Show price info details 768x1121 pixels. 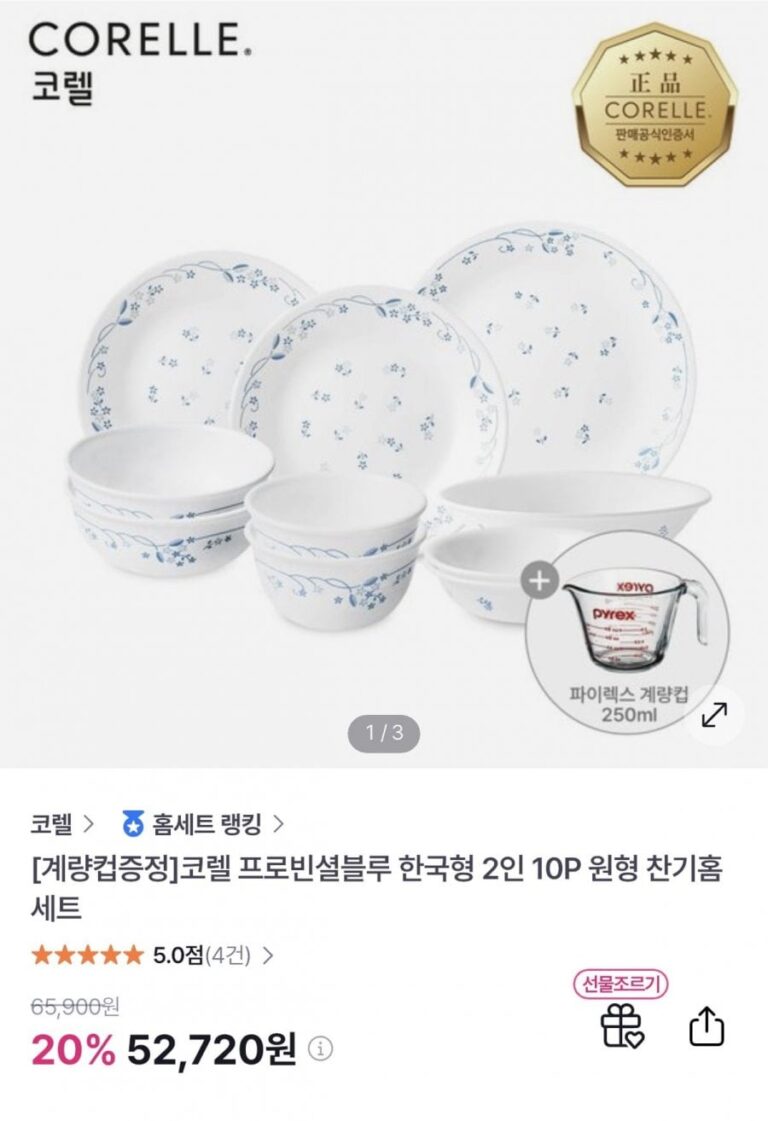click(x=321, y=1049)
